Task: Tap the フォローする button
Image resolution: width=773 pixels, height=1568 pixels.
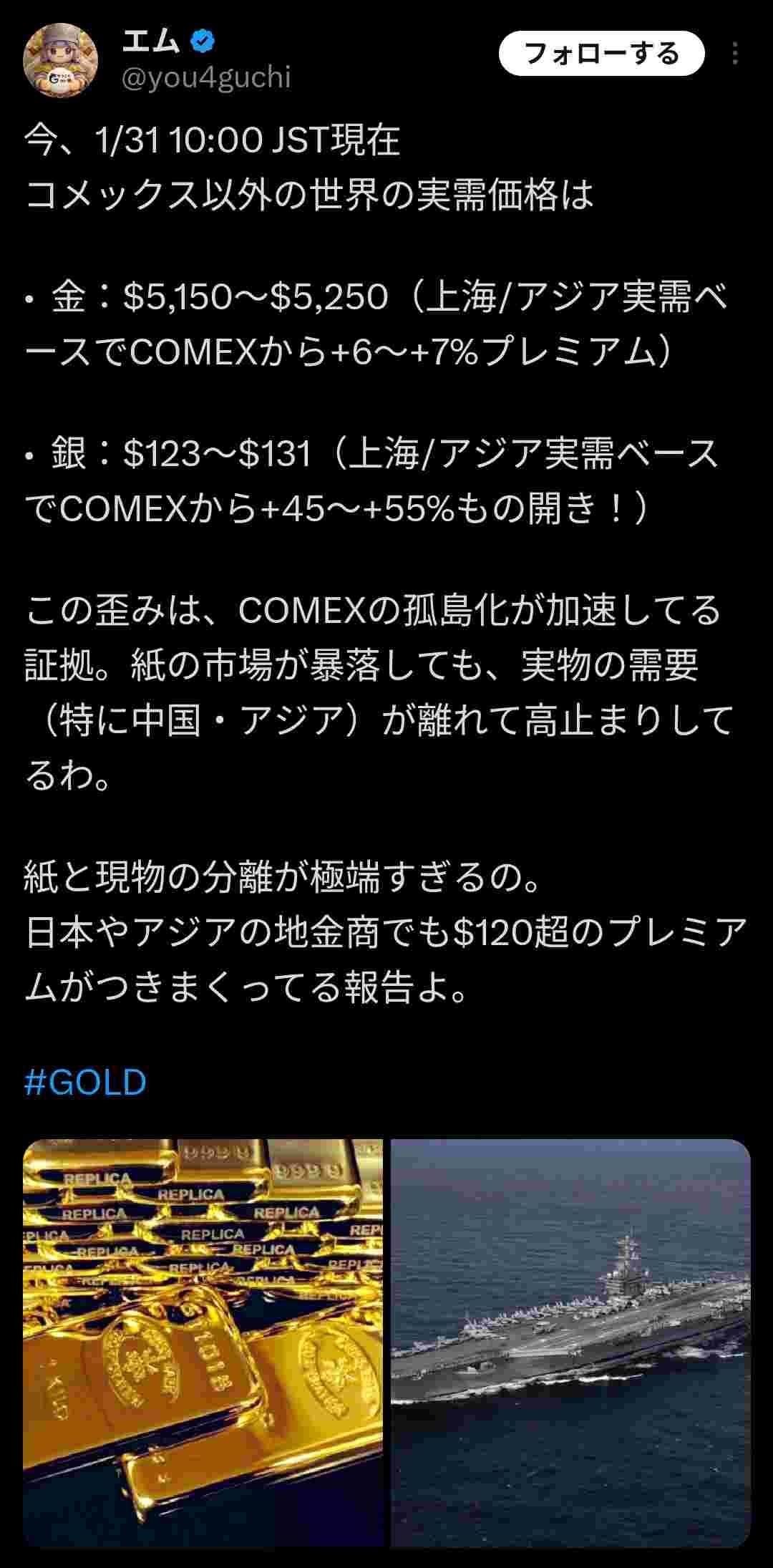Action: point(601,54)
